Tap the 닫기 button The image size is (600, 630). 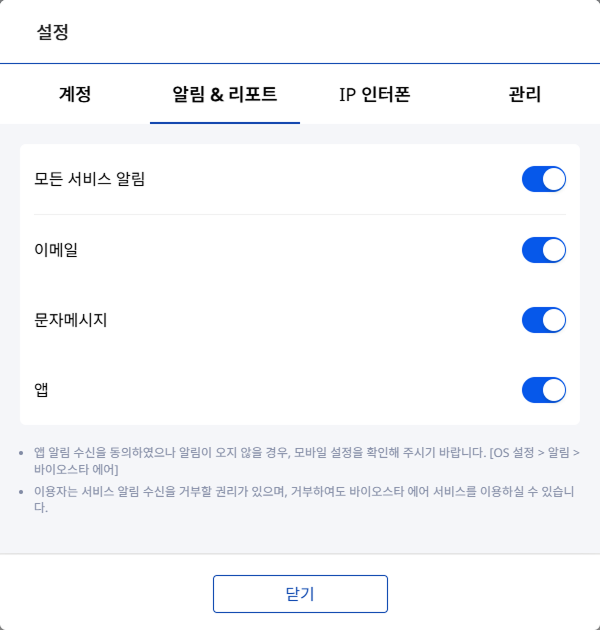click(300, 594)
